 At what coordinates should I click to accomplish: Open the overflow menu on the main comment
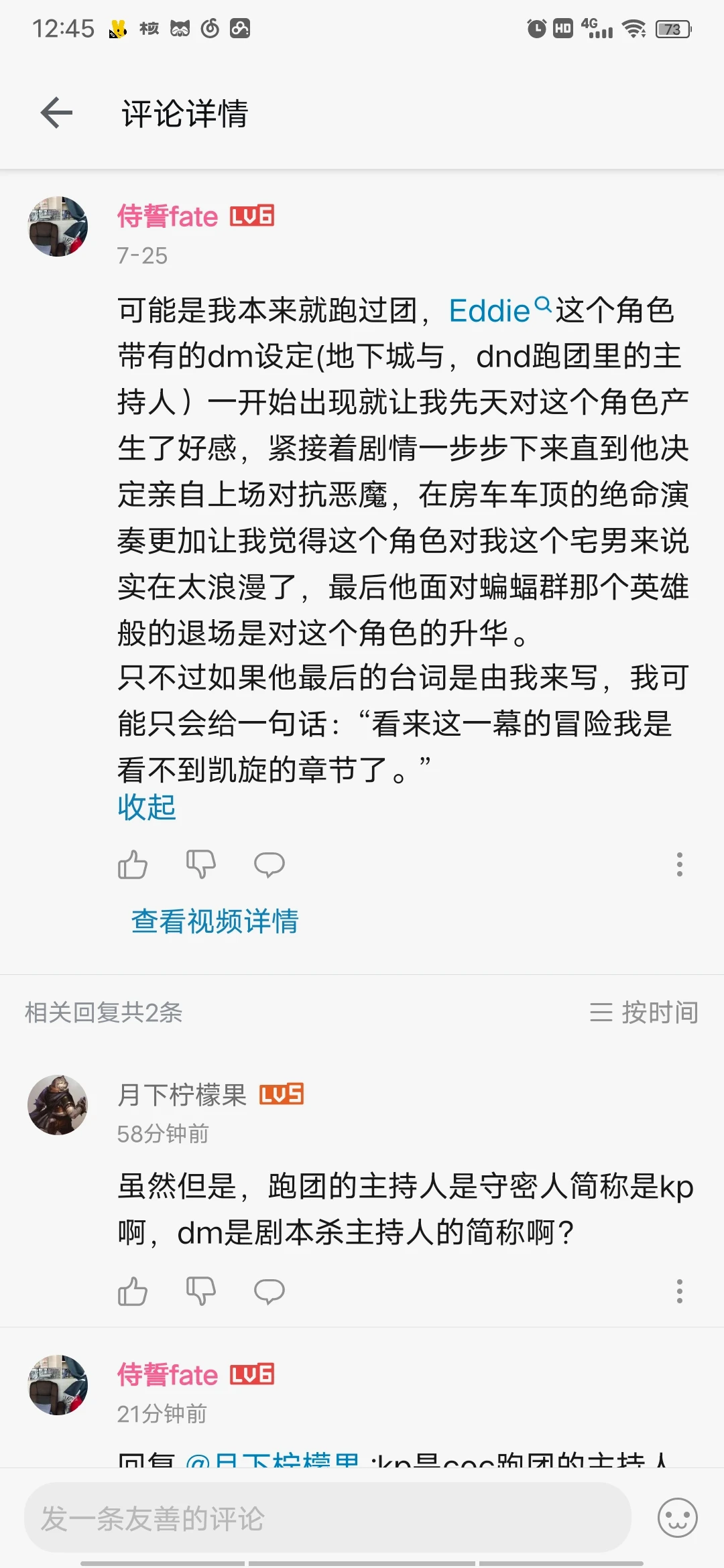pyautogui.click(x=679, y=864)
